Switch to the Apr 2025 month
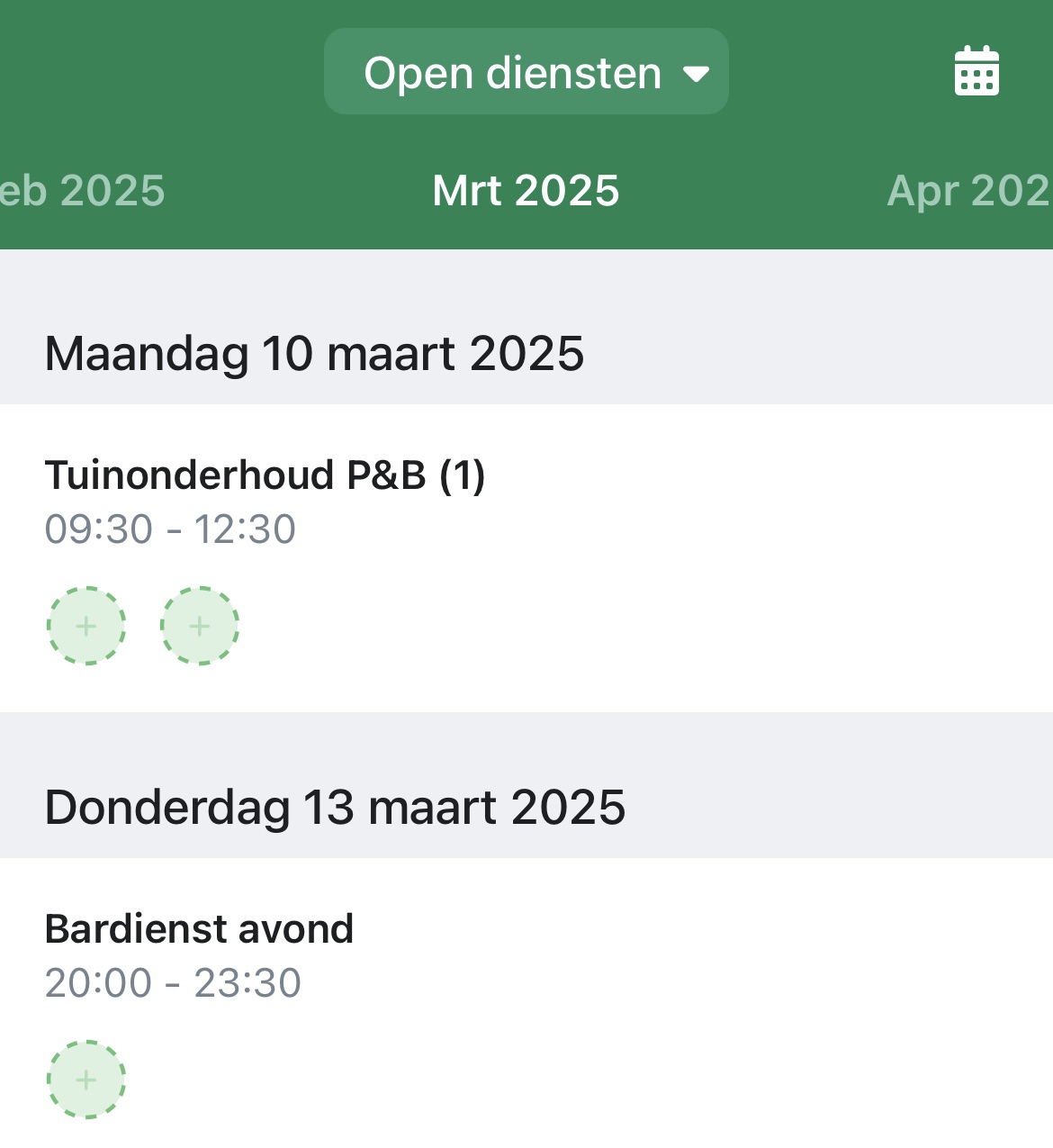Viewport: 1053px width, 1148px height. 969,191
